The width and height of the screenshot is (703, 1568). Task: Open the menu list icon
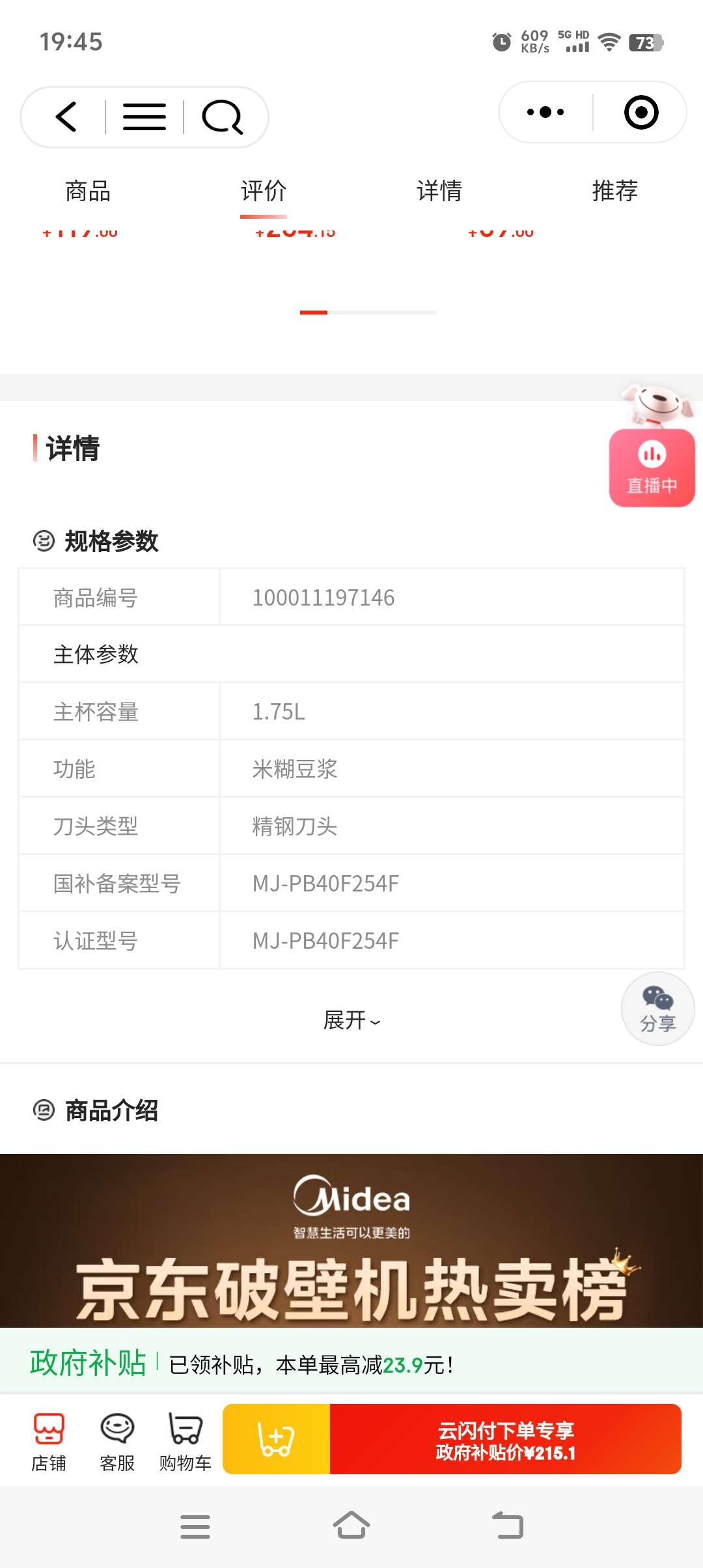click(x=144, y=117)
